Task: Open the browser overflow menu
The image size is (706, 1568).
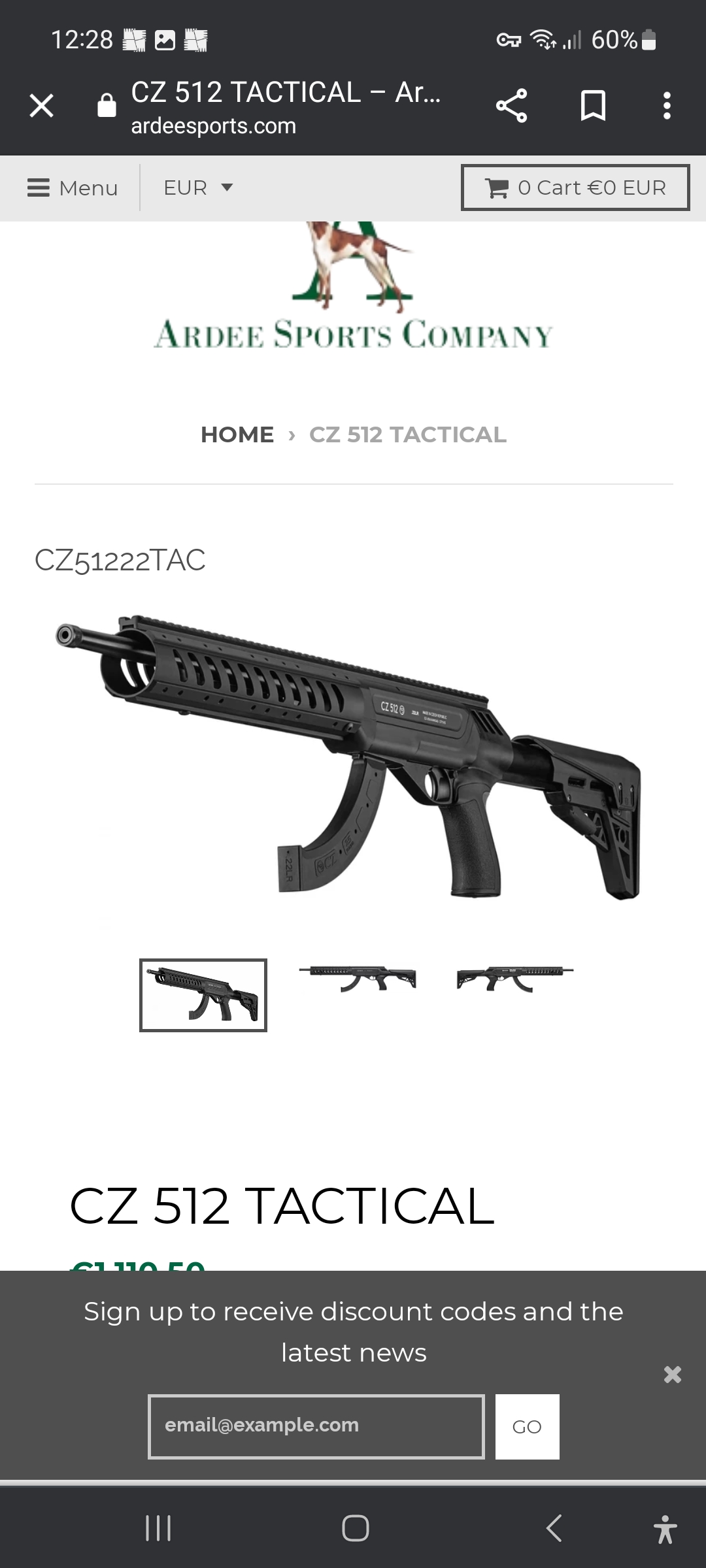Action: coord(667,105)
